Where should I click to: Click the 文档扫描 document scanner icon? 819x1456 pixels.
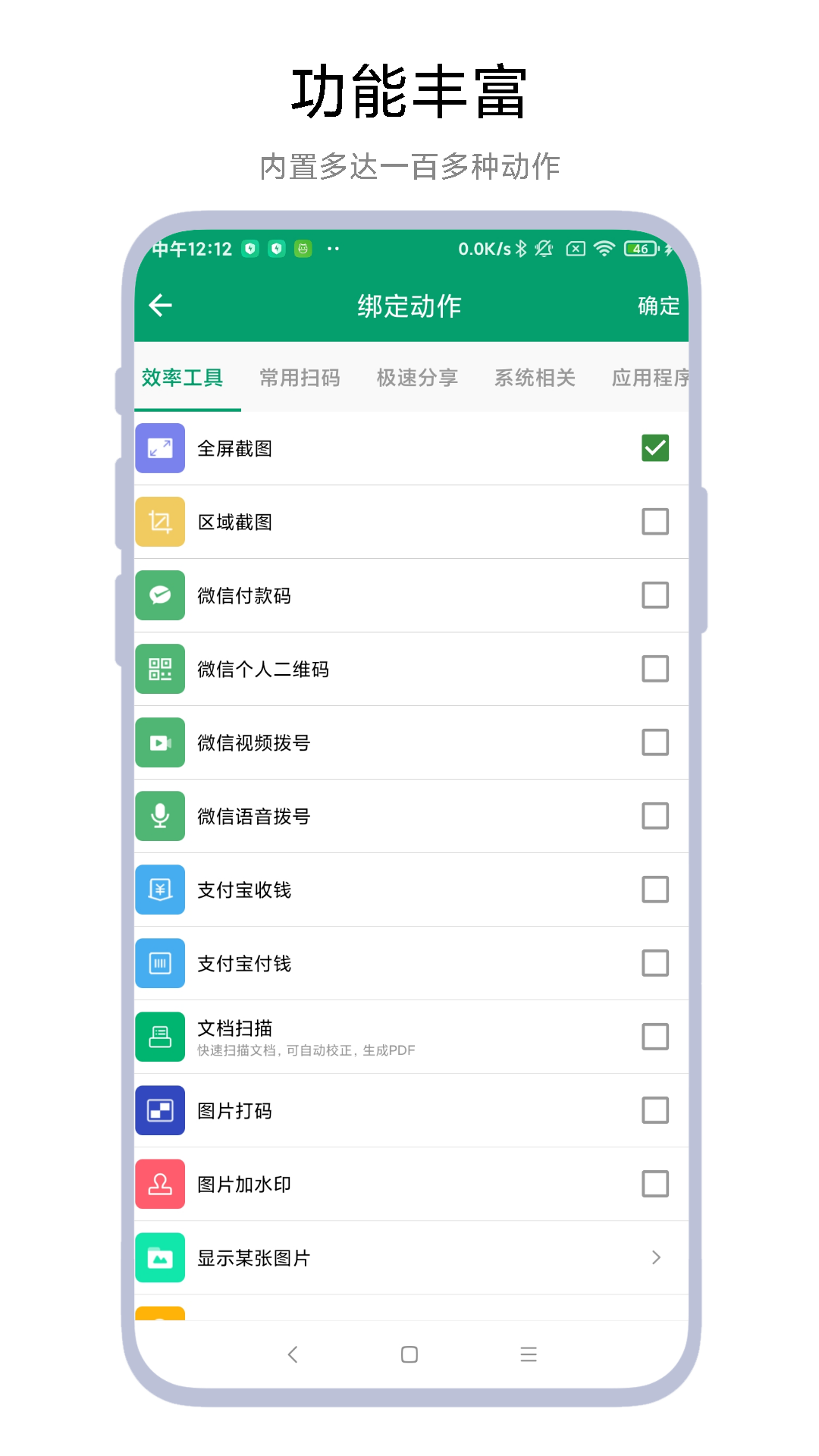pyautogui.click(x=159, y=1037)
